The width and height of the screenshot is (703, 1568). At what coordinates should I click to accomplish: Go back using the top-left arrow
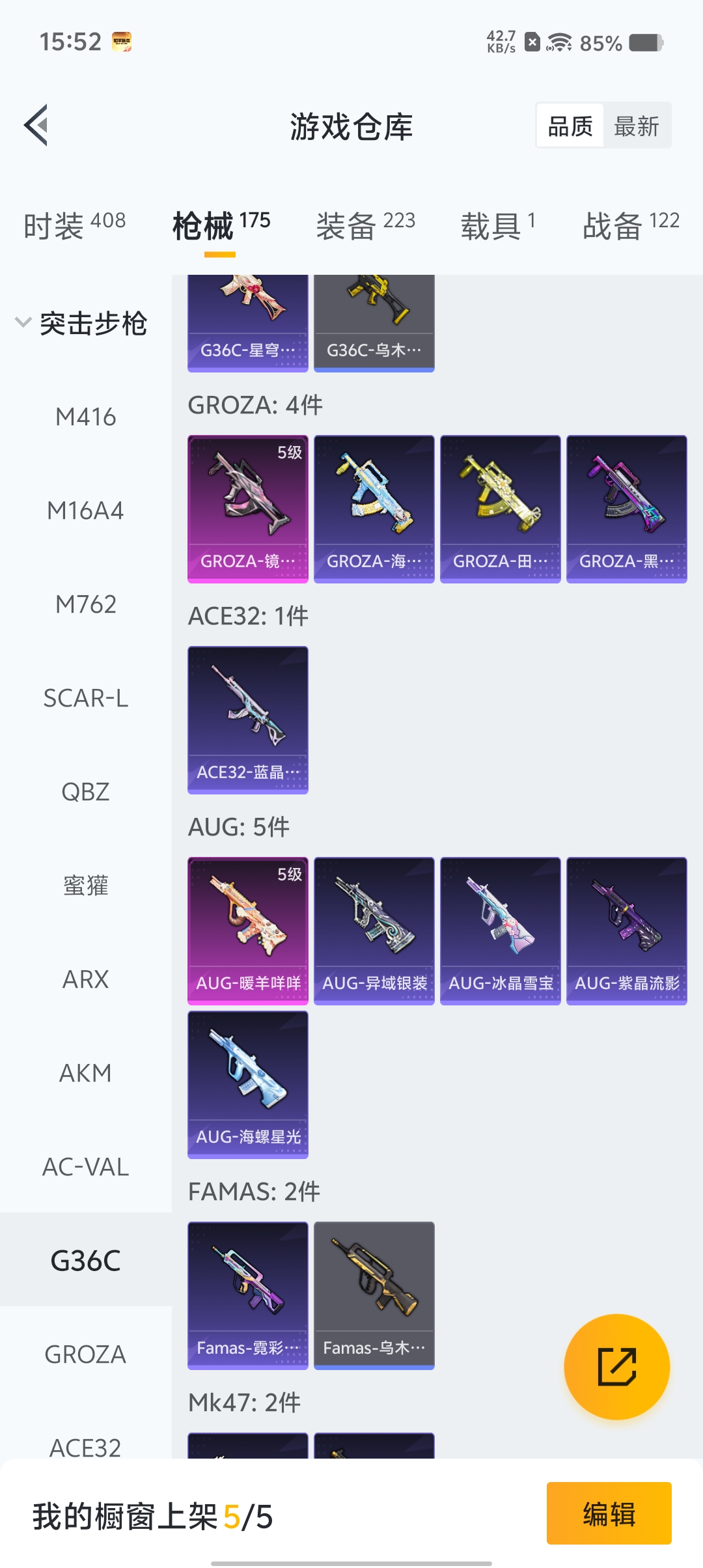pyautogui.click(x=36, y=125)
